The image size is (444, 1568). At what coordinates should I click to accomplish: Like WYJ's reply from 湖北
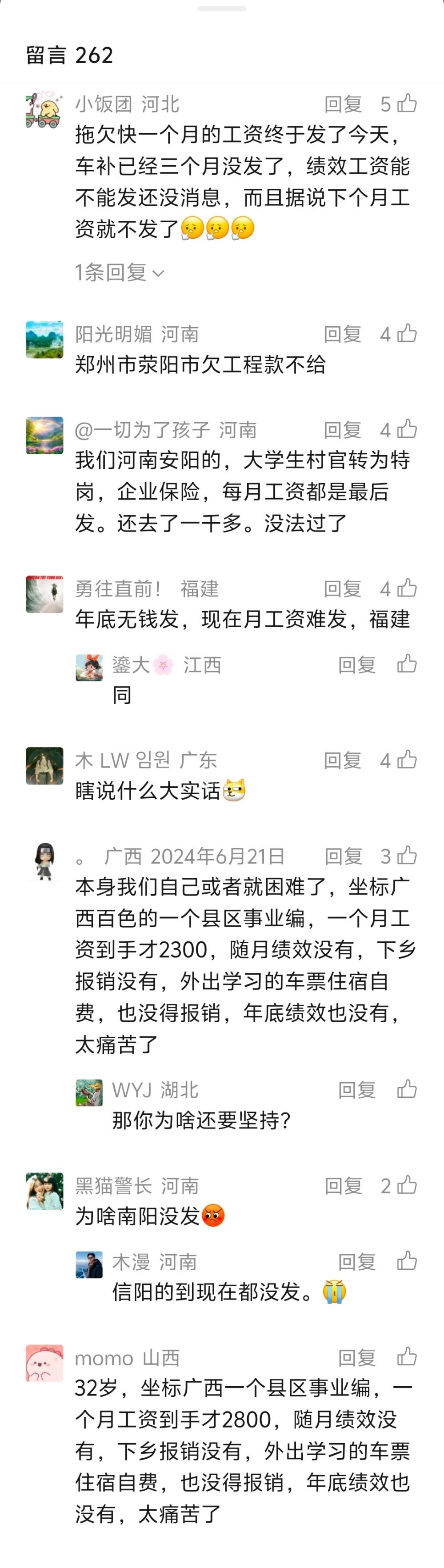point(407,1090)
